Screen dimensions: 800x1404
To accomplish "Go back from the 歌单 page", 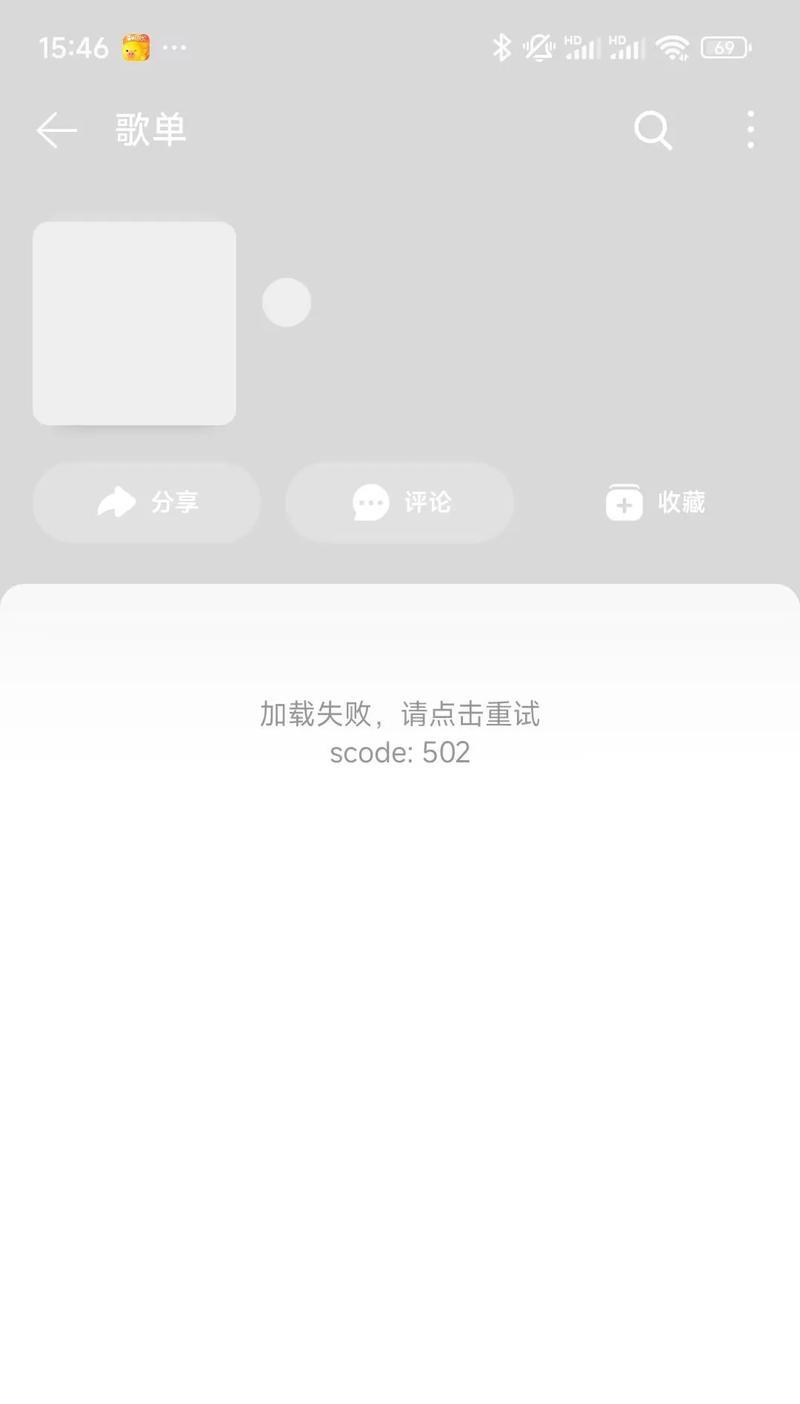I will (56, 130).
